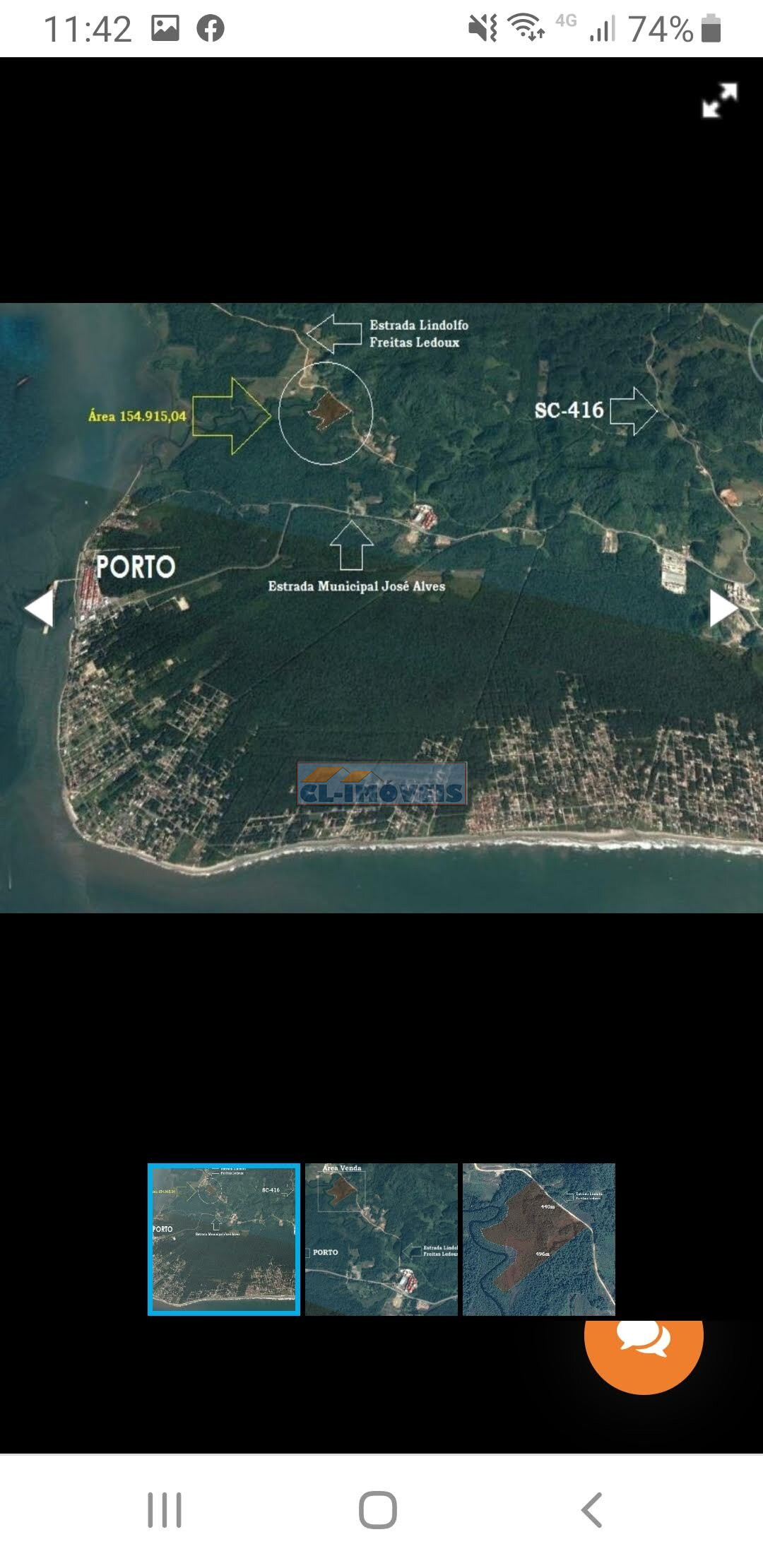Show the next photo
The height and width of the screenshot is (1568, 763).
click(x=723, y=607)
